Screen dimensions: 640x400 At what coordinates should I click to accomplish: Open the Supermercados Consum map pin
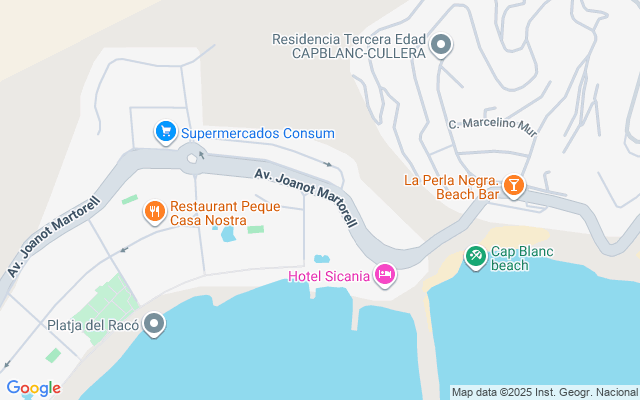tap(165, 132)
